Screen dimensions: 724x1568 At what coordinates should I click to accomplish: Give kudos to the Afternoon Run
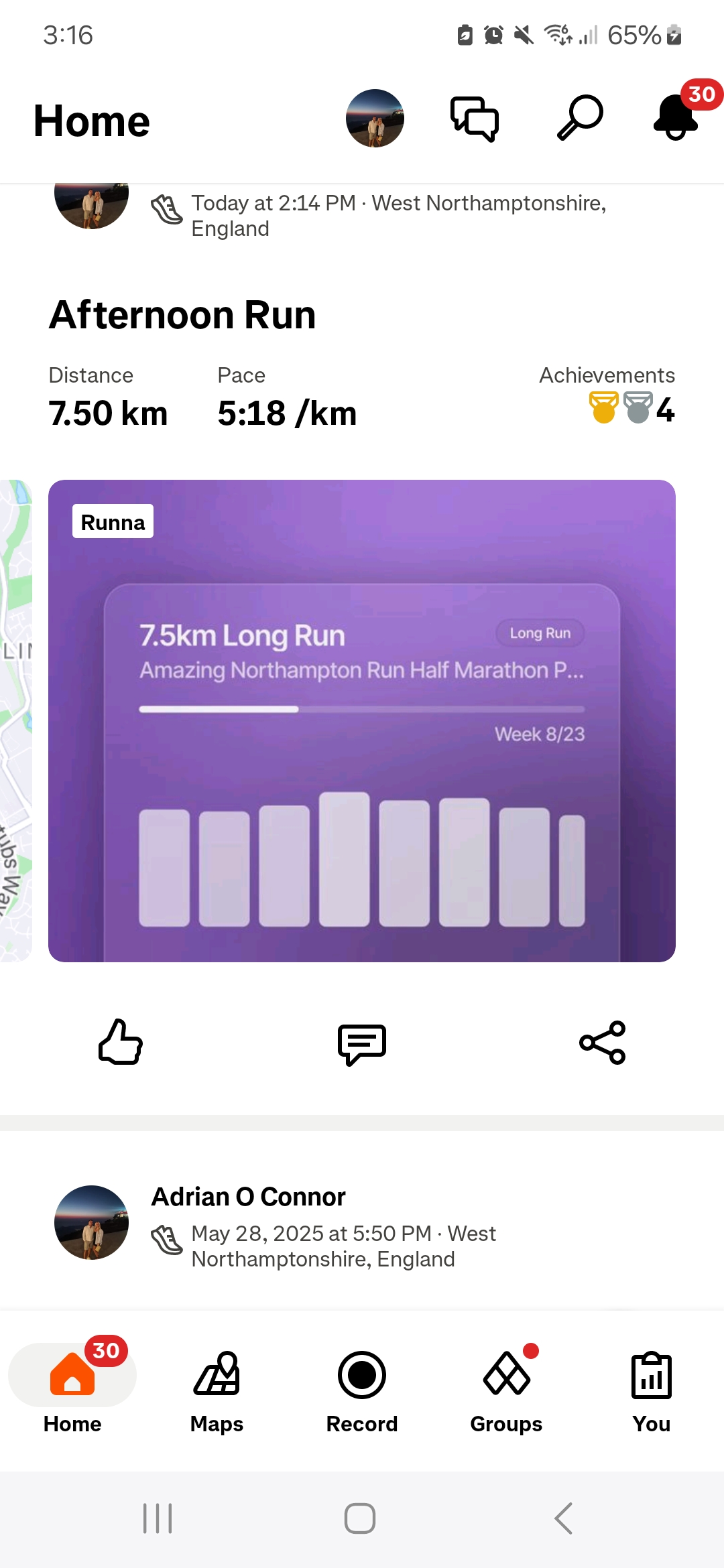coord(121,1043)
